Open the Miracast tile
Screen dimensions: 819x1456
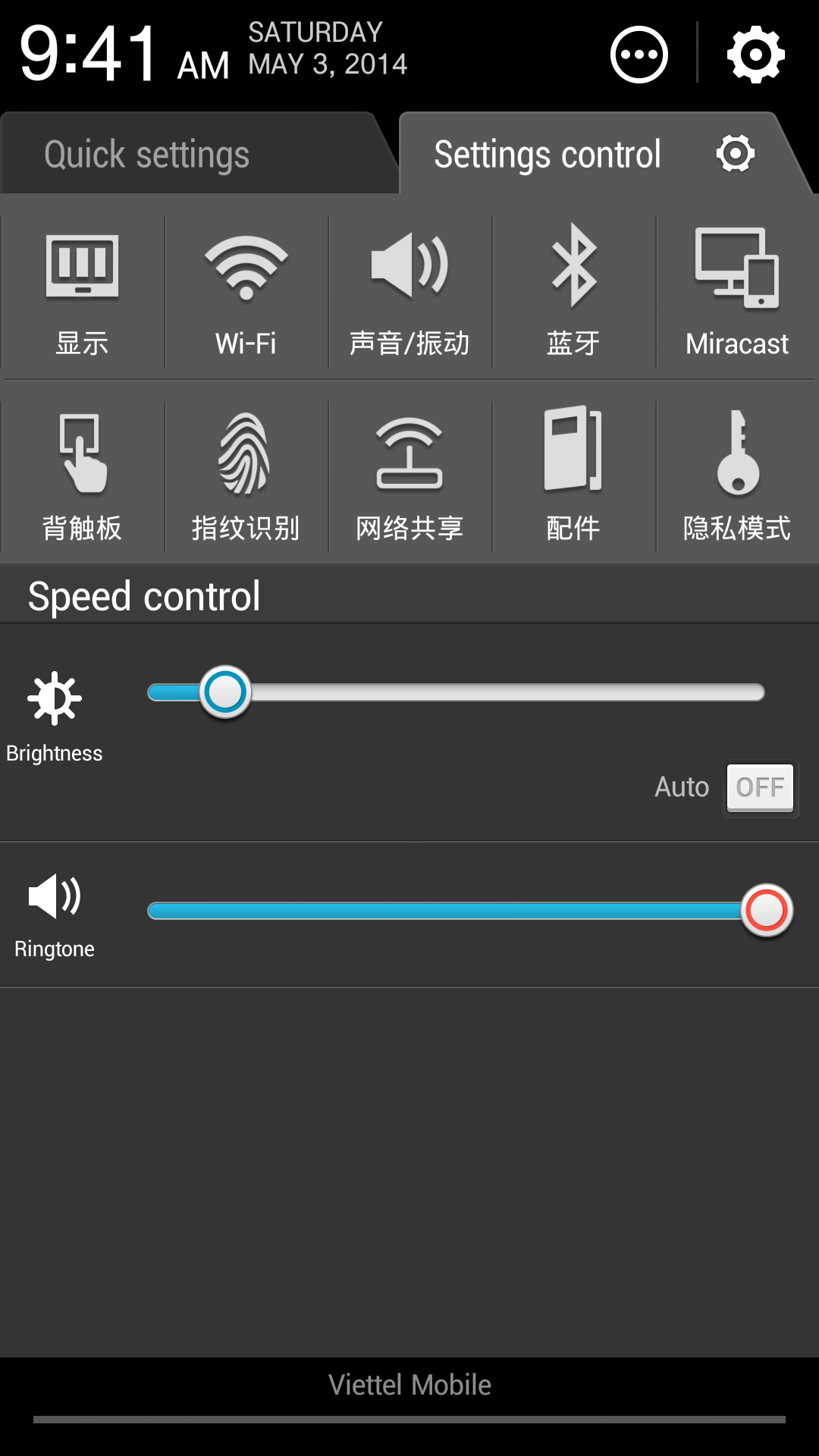pos(737,292)
